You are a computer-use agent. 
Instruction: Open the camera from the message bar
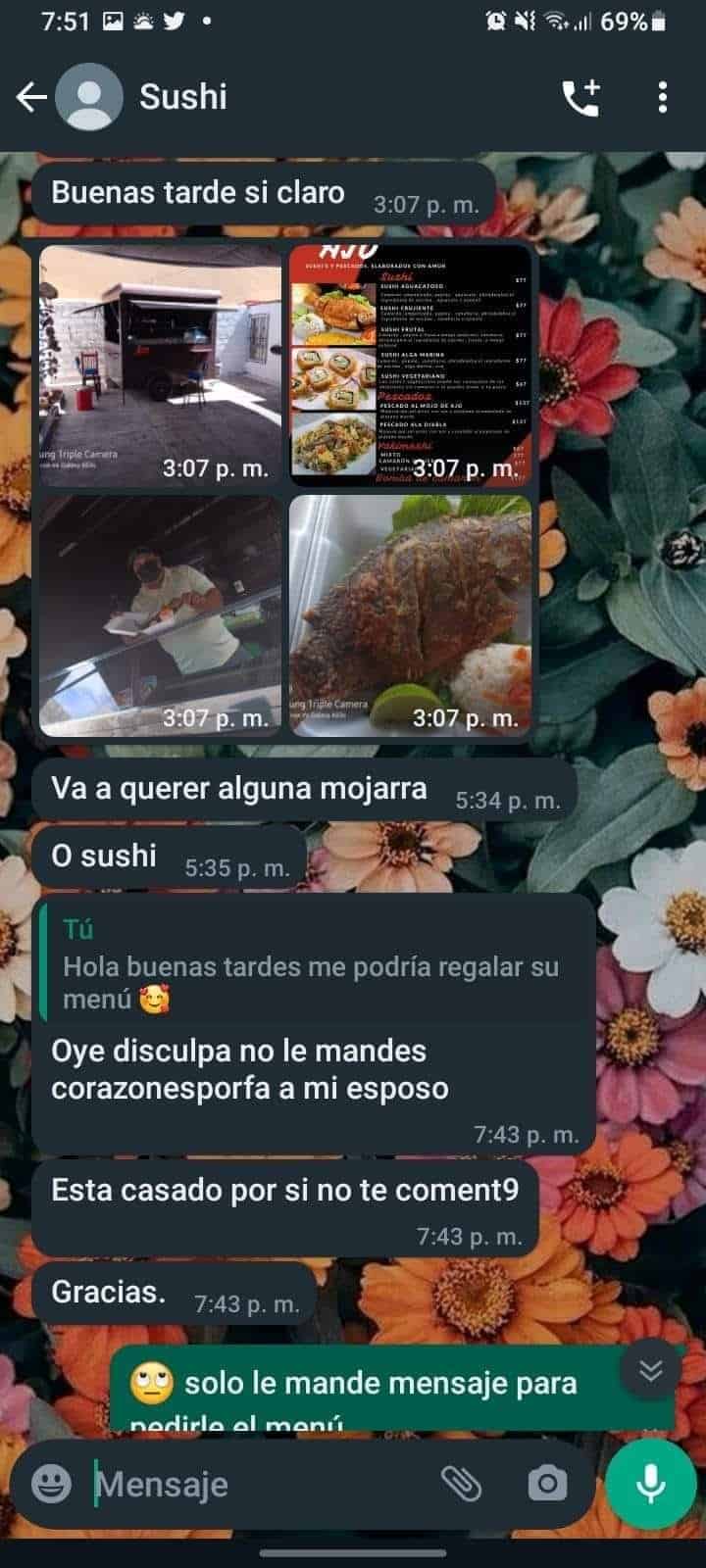pos(547,1484)
